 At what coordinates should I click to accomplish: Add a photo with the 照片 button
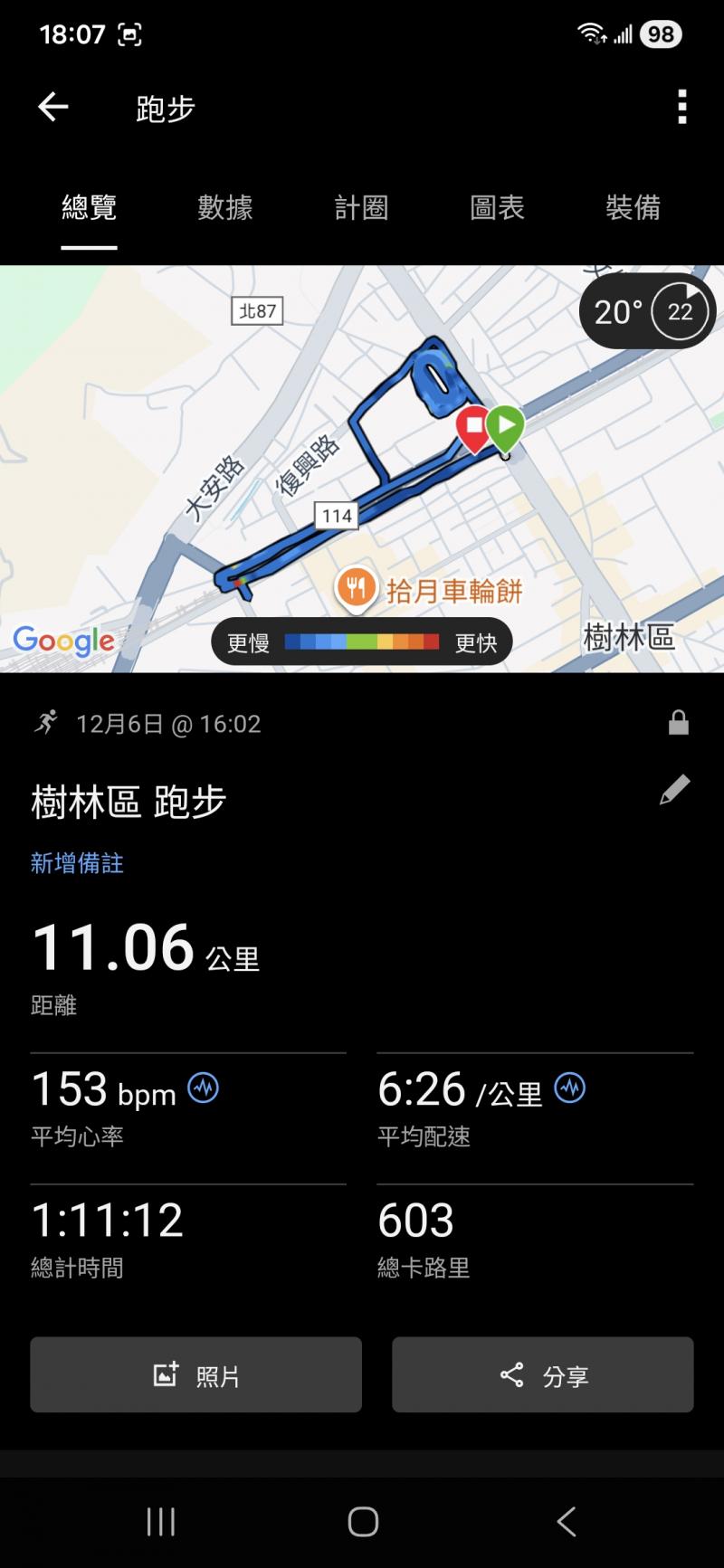(195, 1374)
